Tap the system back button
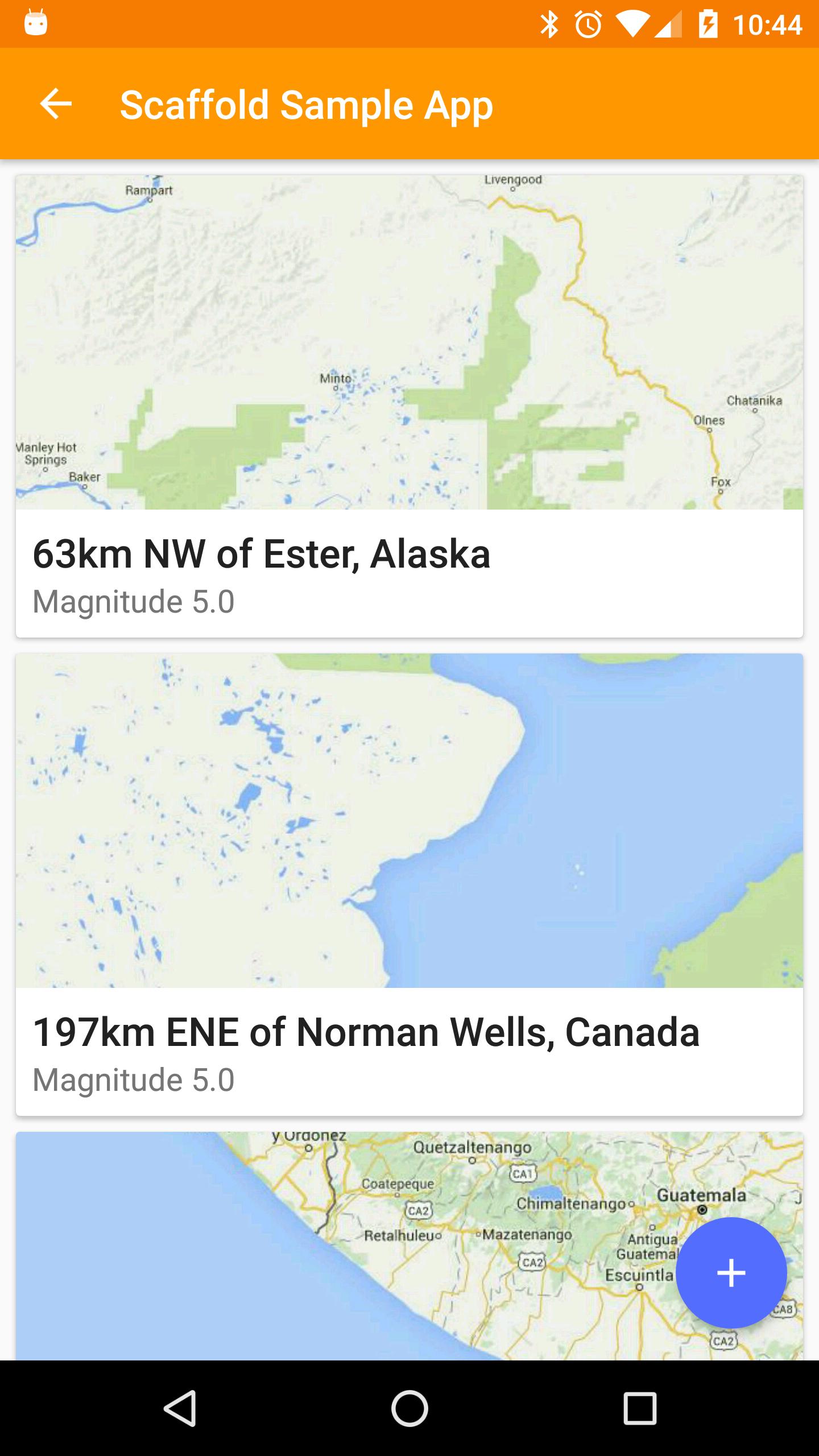The image size is (819, 1456). [180, 1408]
